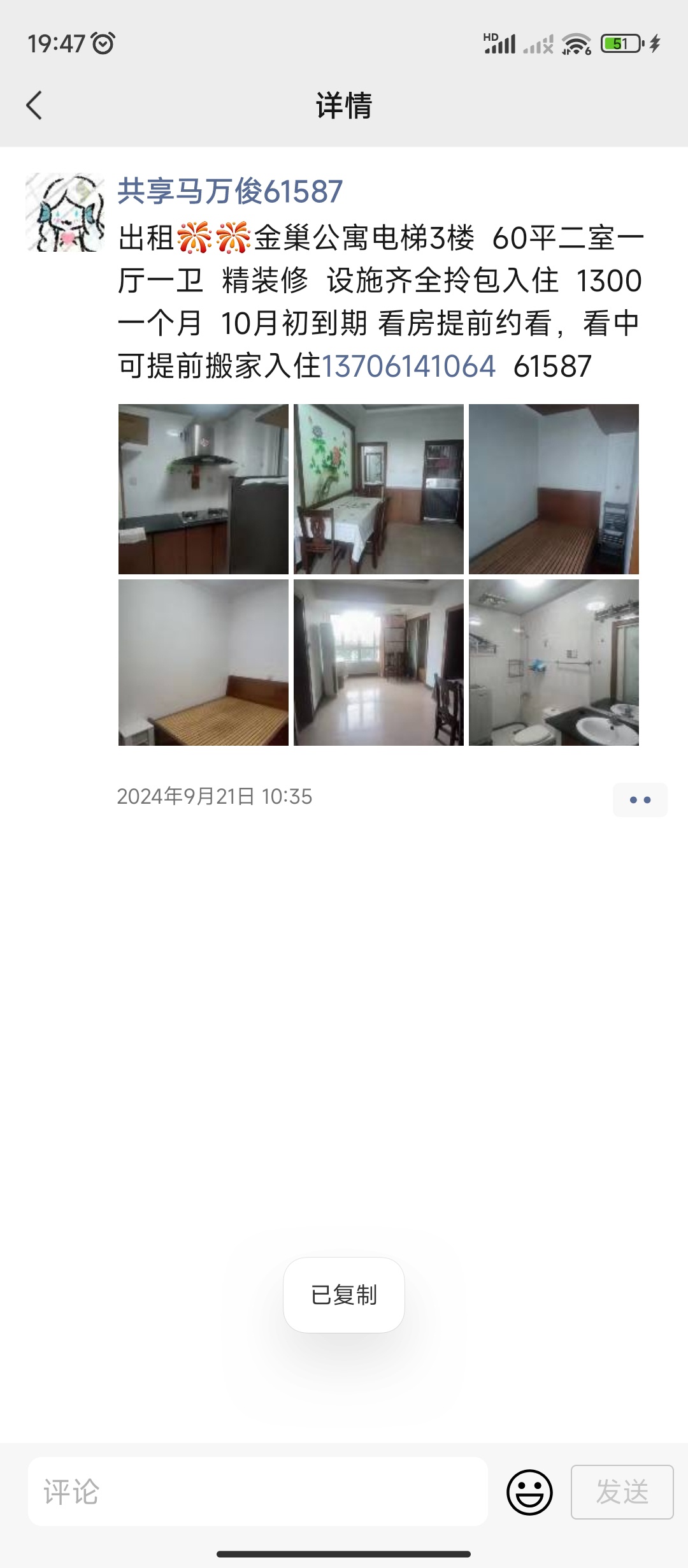
Task: Open the living room window photo
Action: tap(378, 662)
